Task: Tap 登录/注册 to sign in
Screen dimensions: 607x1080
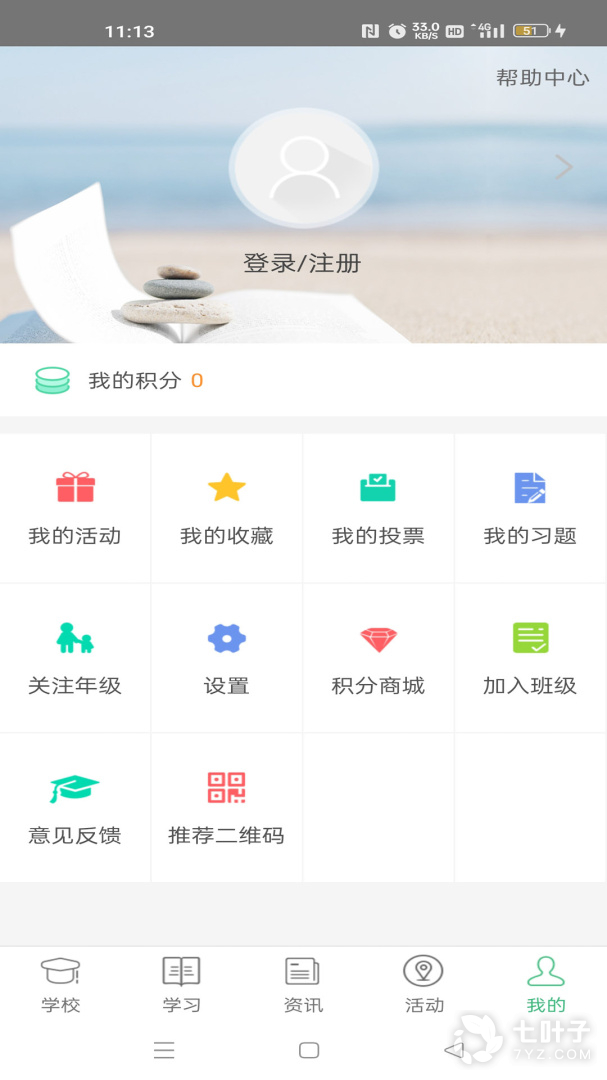Action: pyautogui.click(x=302, y=263)
